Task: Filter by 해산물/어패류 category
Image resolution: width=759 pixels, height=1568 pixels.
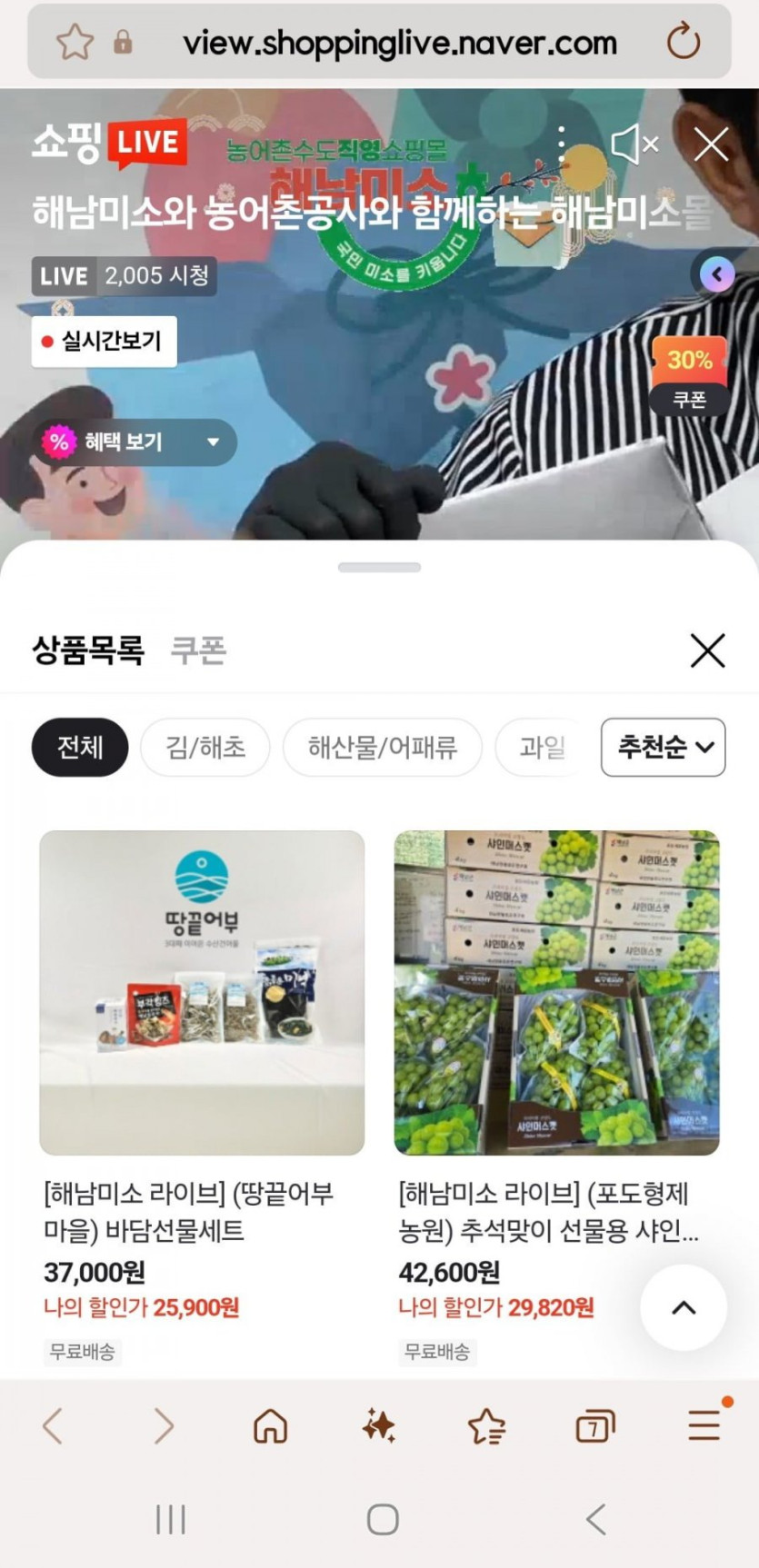Action: click(382, 748)
